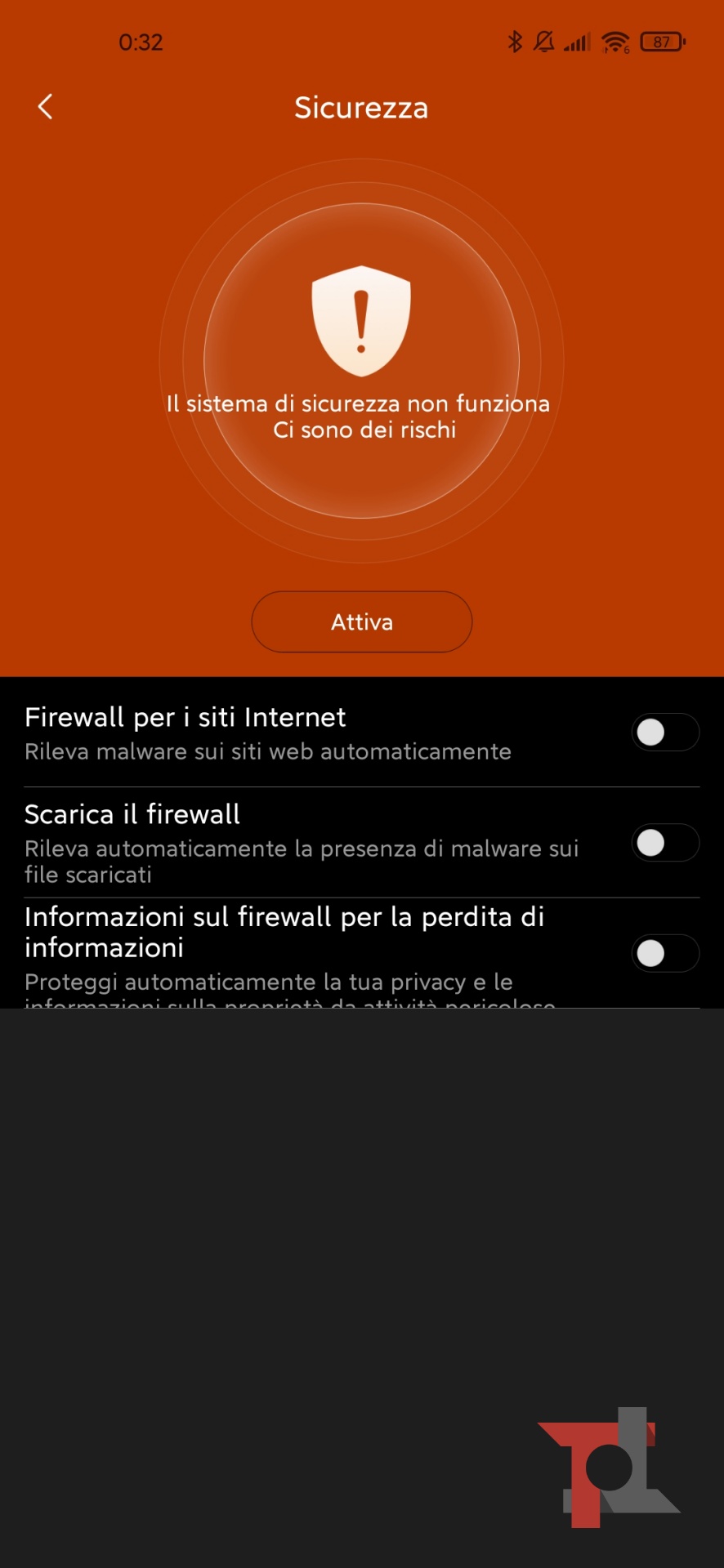Go back from the Sicurezza screen
Image resolution: width=724 pixels, height=1568 pixels.
(x=46, y=106)
